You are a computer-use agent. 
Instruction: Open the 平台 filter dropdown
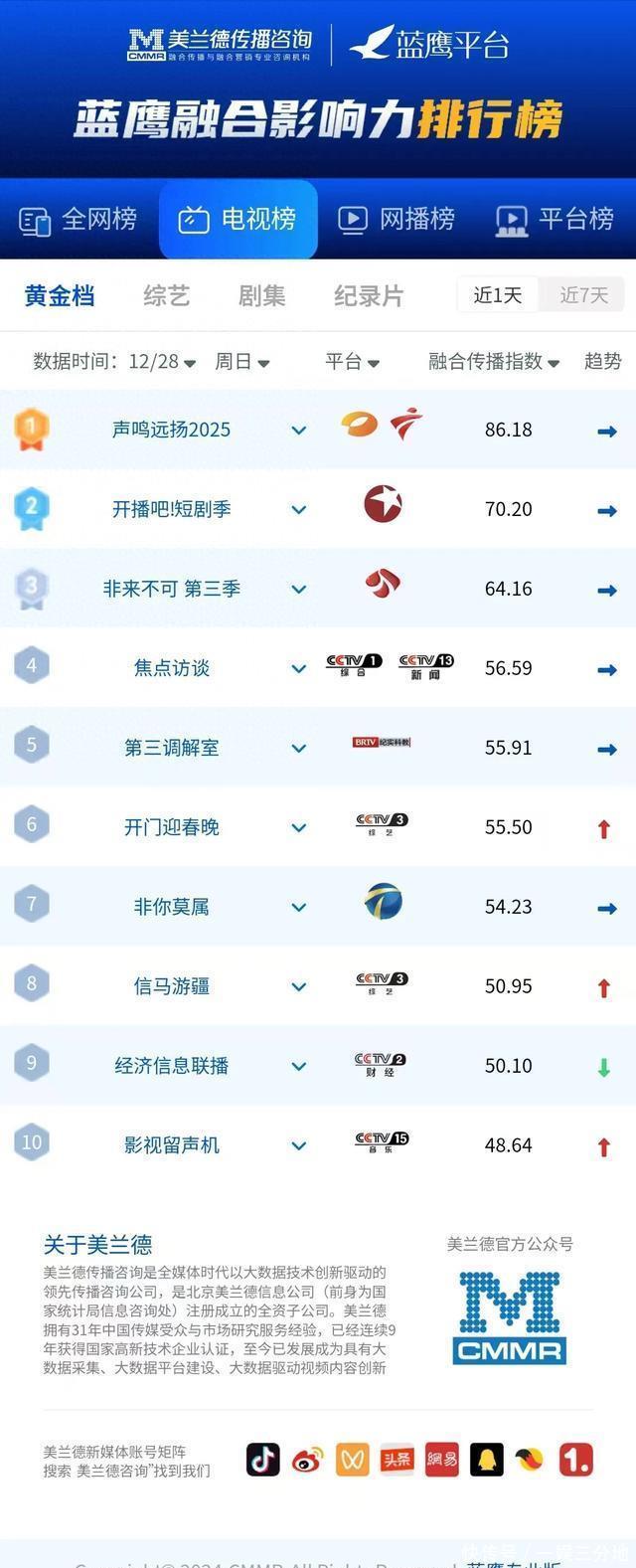click(353, 362)
